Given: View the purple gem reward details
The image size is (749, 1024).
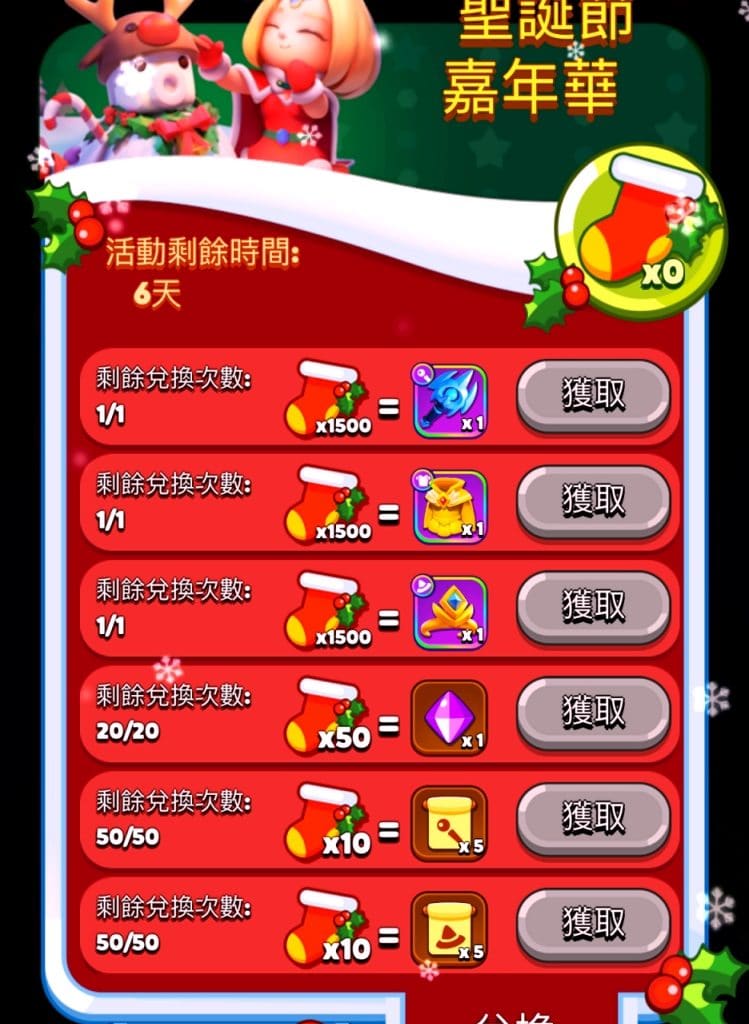Looking at the screenshot, I should (449, 718).
